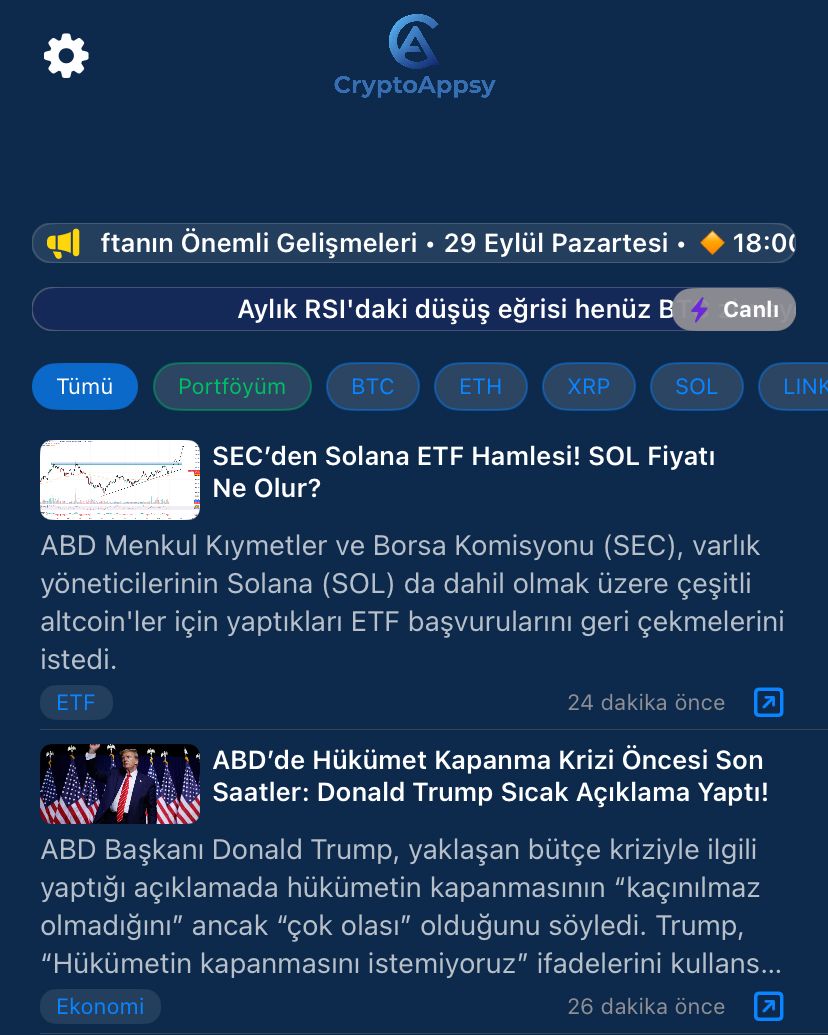Image resolution: width=828 pixels, height=1035 pixels.
Task: Open the SEC Solana ETF article
Action: pos(463,473)
